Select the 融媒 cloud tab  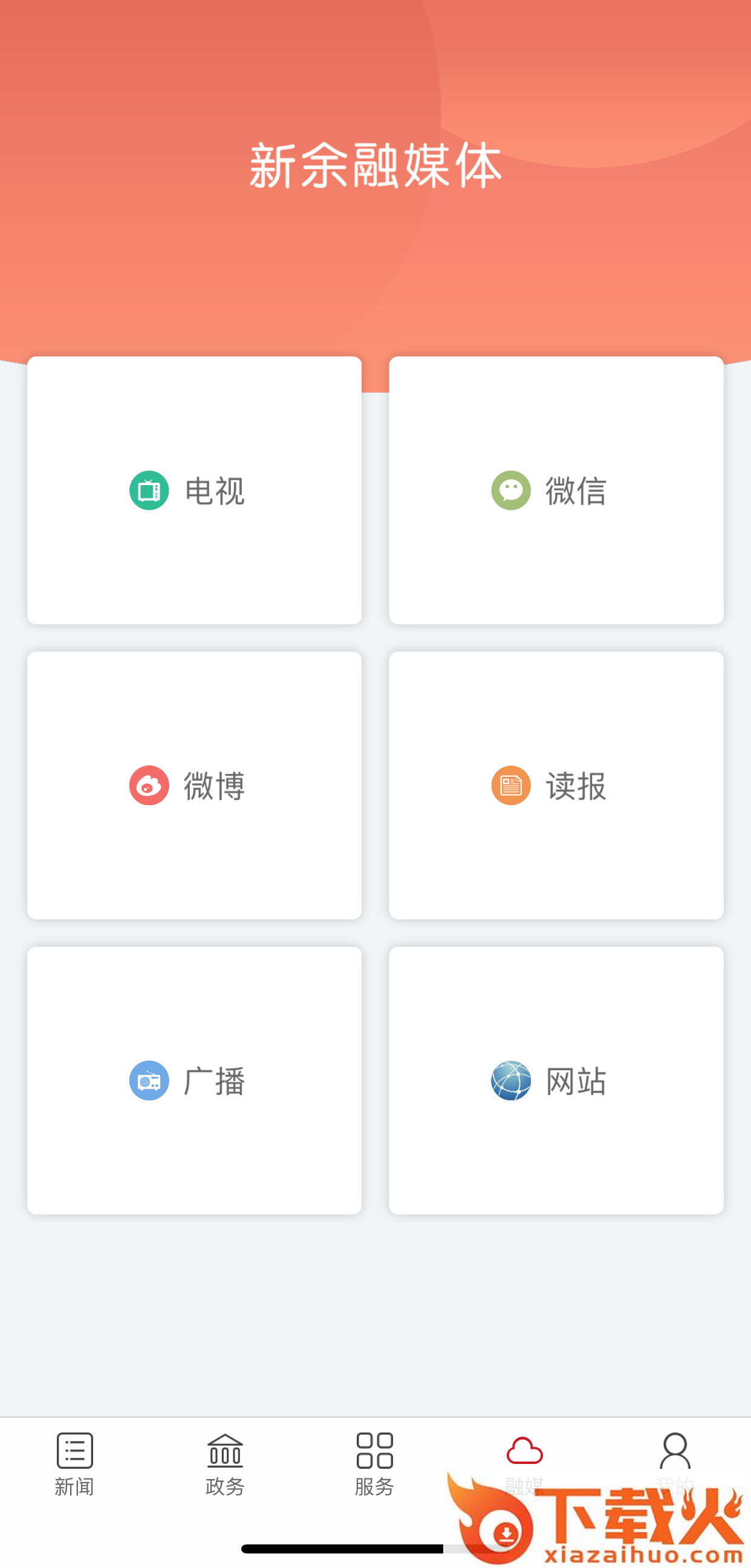pyautogui.click(x=524, y=1455)
